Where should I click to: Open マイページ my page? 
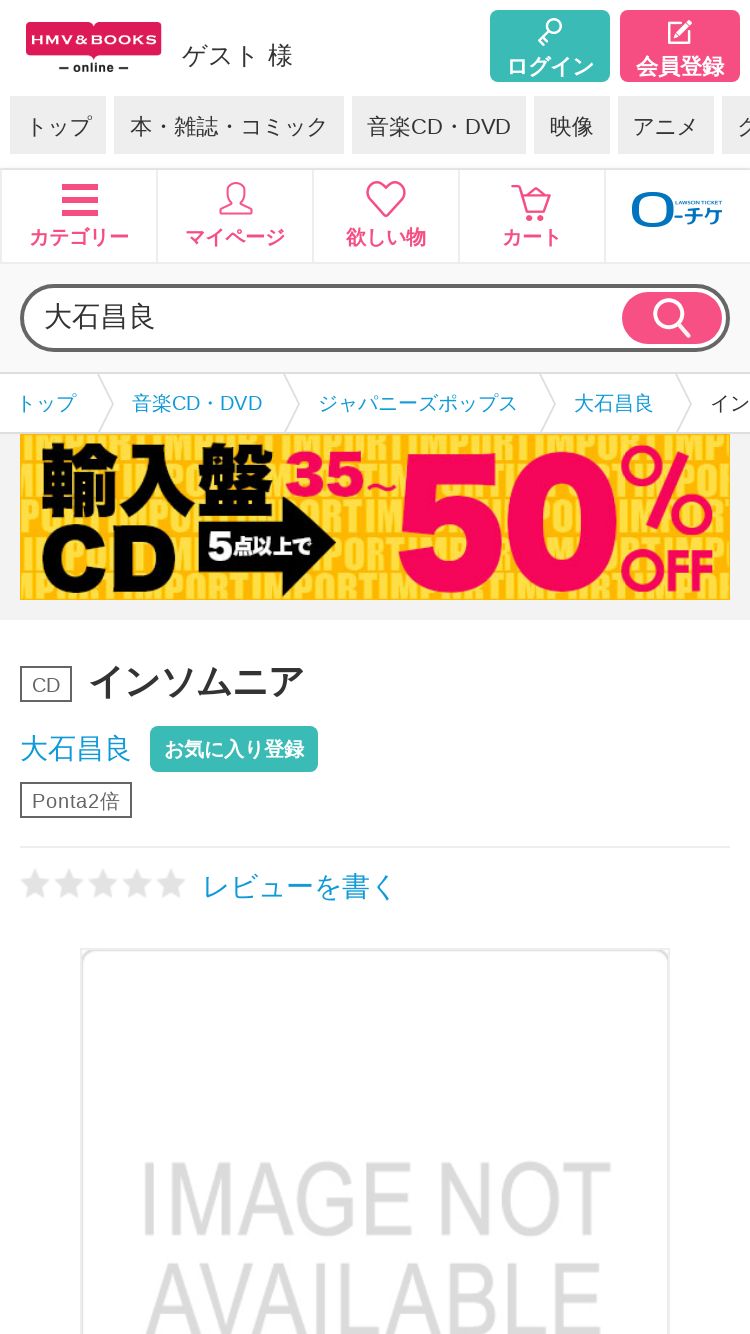pos(235,216)
